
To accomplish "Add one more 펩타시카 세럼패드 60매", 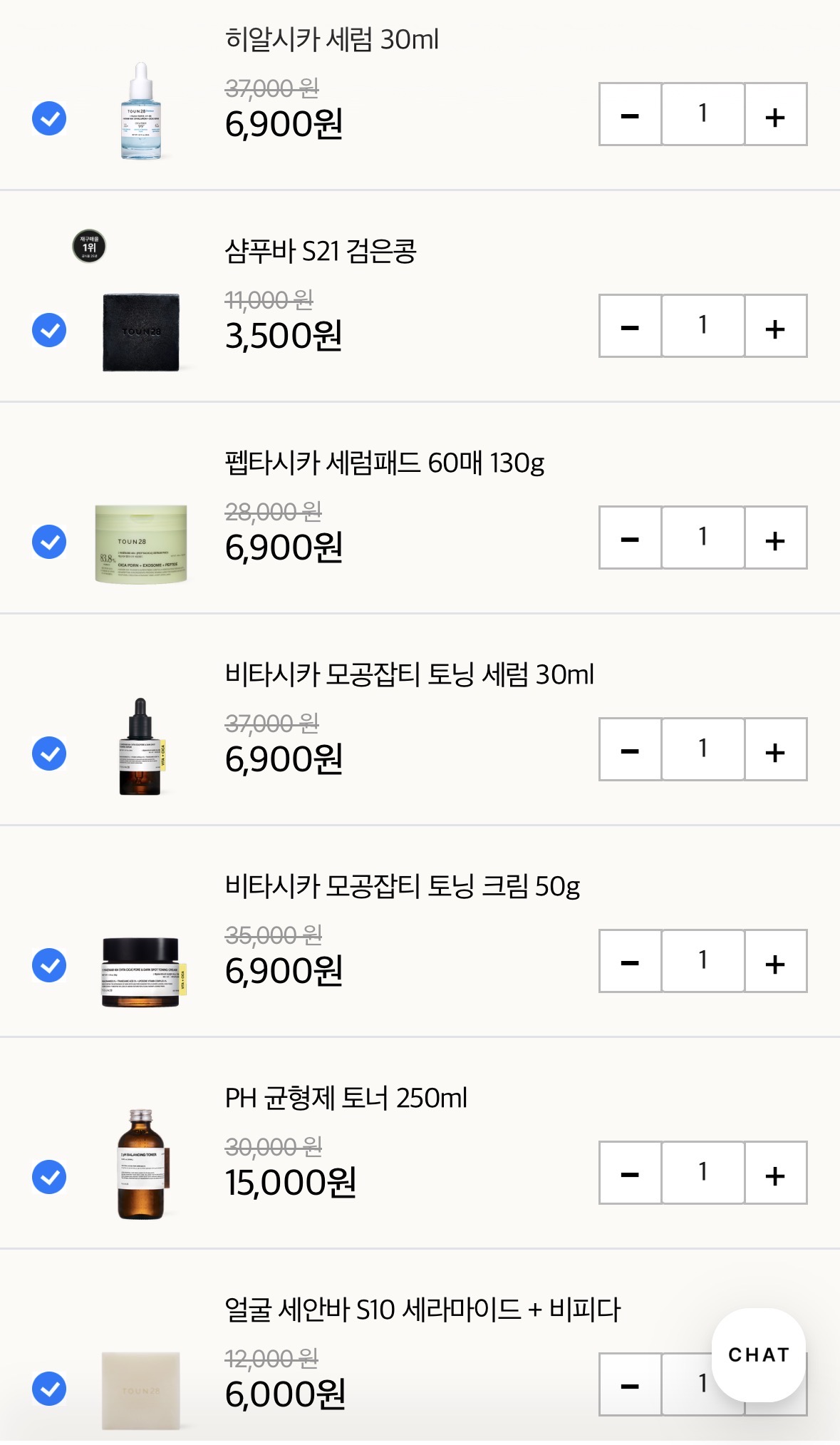I will coord(775,538).
